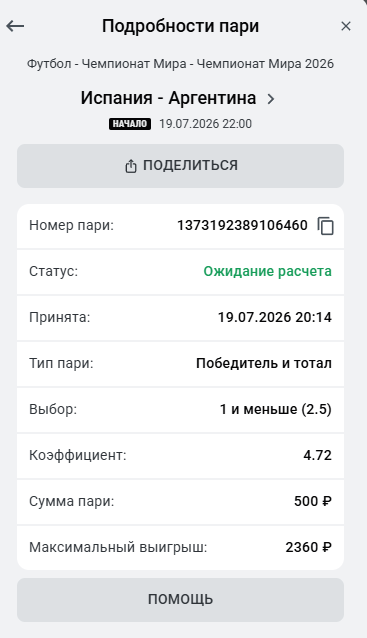
Task: Copy the bet number
Action: tap(325, 226)
